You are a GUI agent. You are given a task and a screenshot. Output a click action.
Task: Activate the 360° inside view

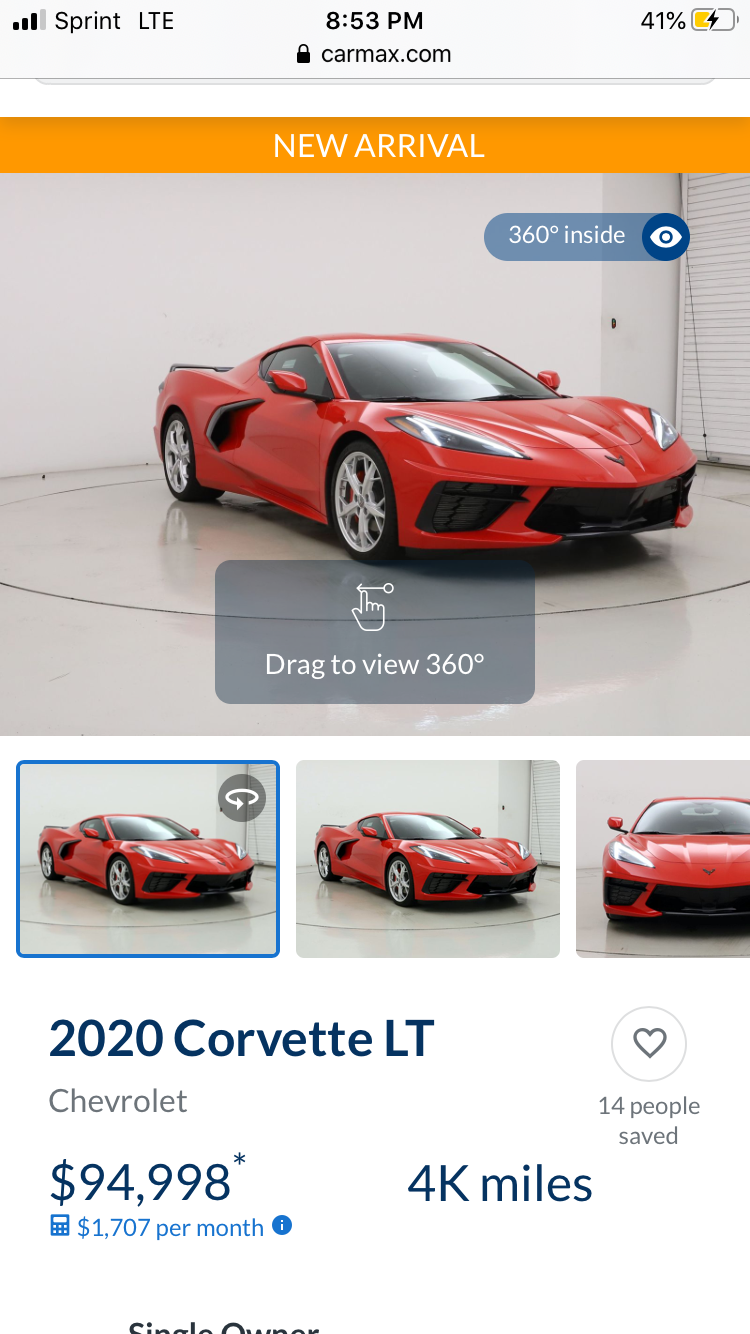click(587, 236)
